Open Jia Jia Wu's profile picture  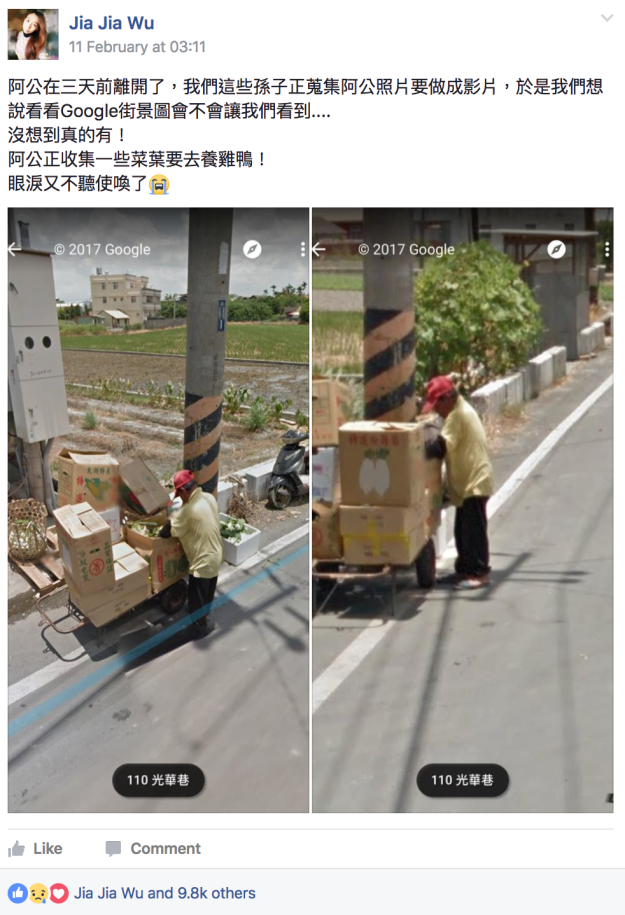(33, 34)
